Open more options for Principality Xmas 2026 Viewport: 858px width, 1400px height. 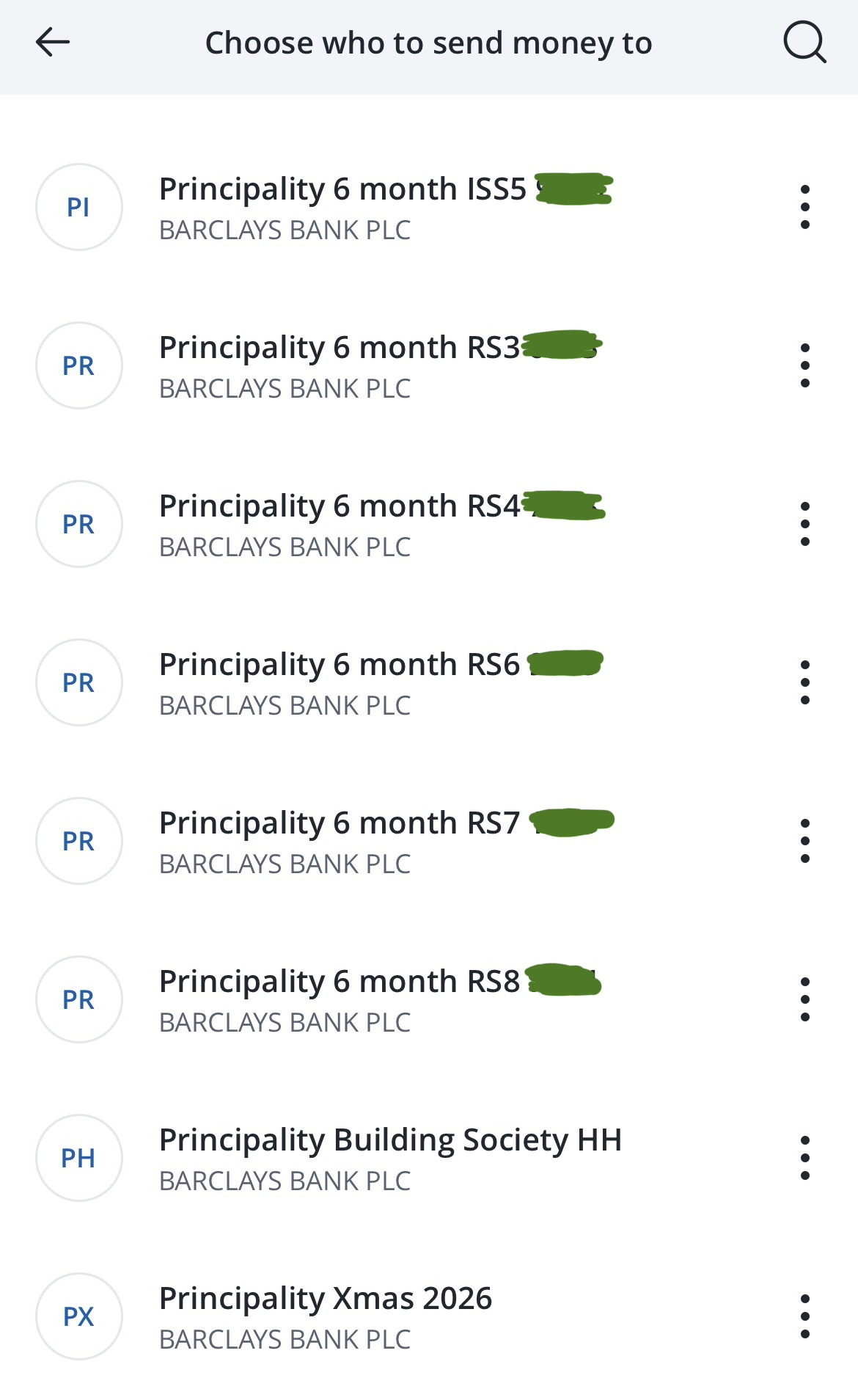(x=804, y=1316)
